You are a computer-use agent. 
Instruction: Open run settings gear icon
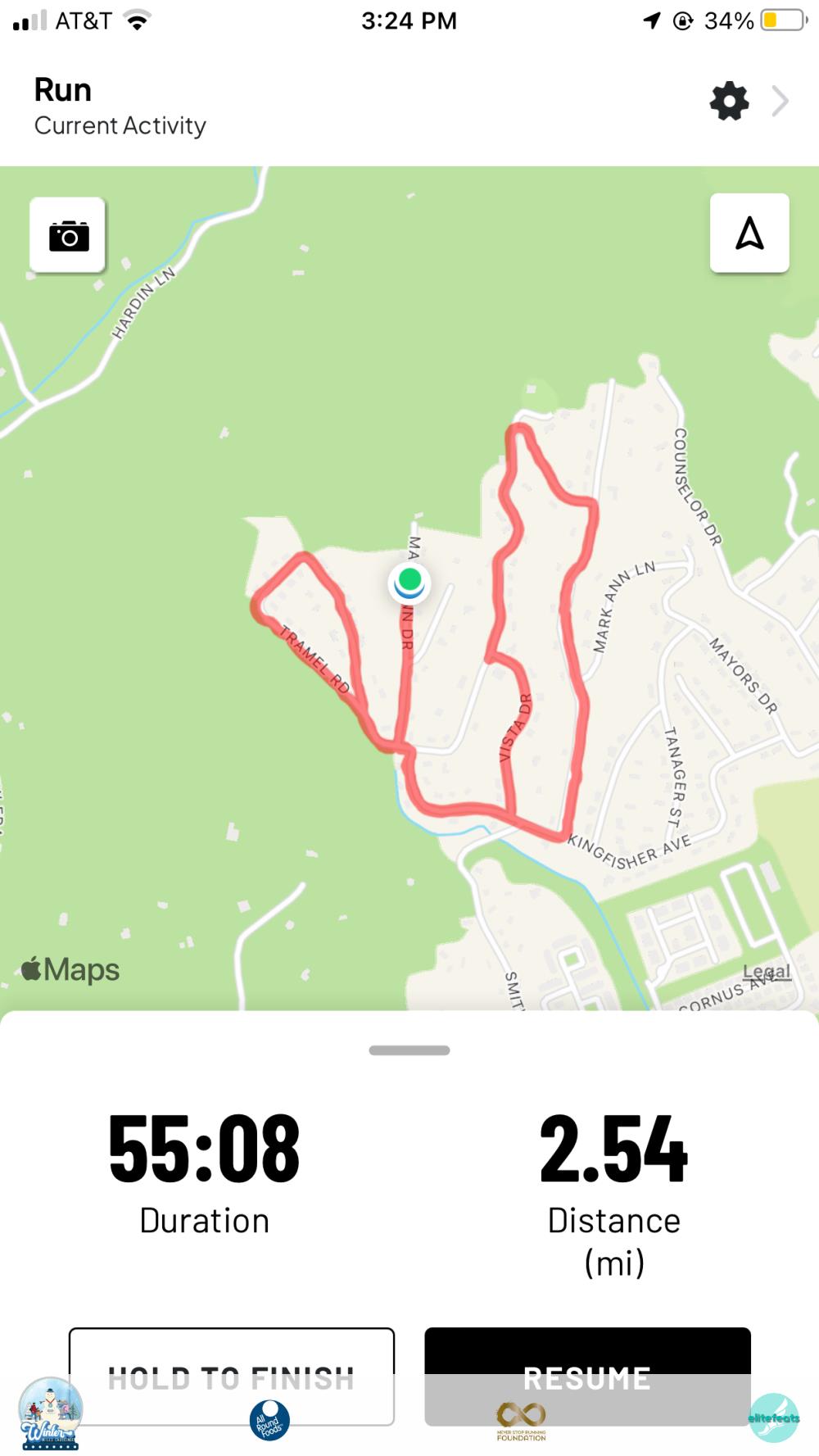(x=729, y=102)
